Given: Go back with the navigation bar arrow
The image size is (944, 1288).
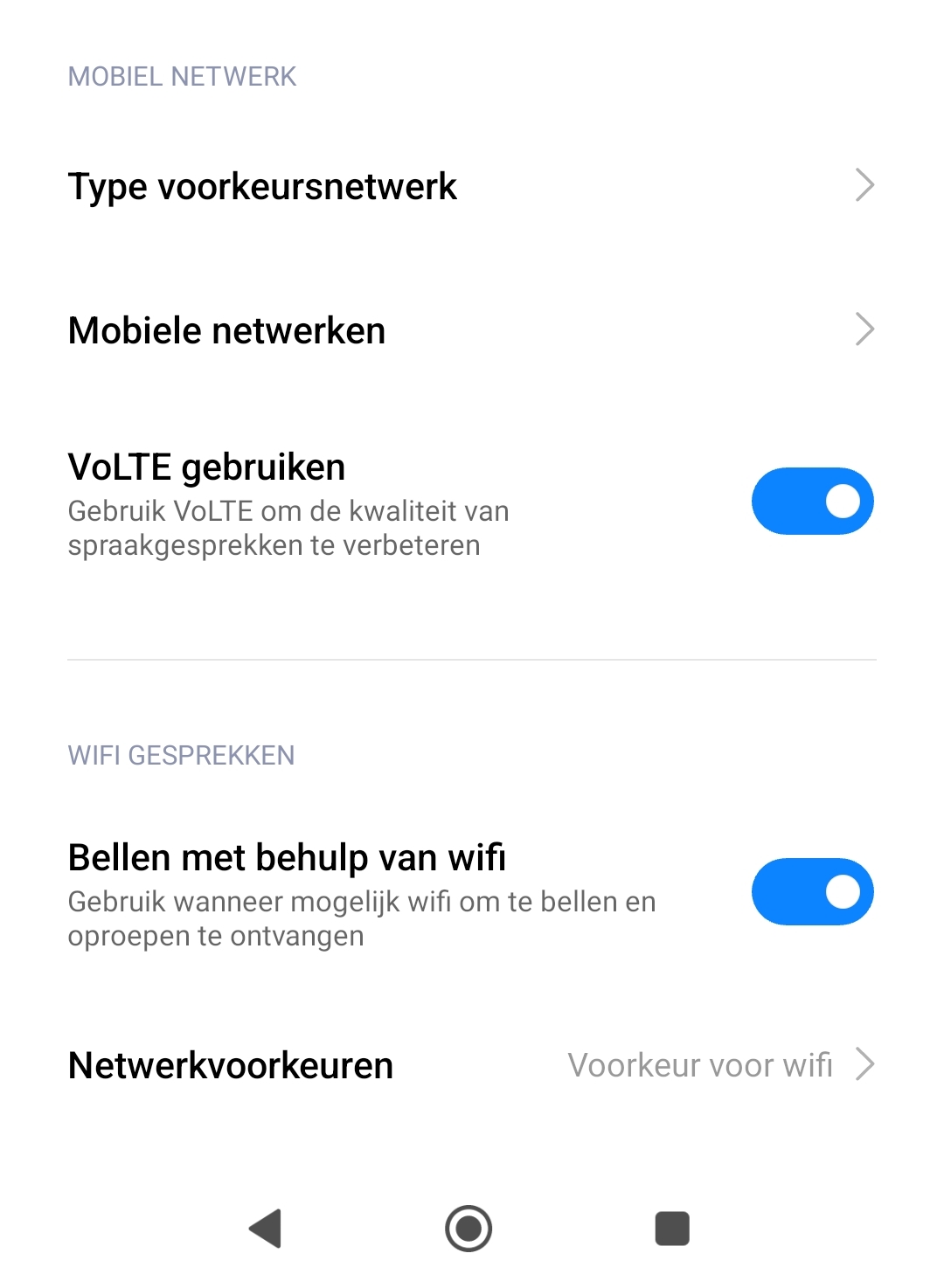Looking at the screenshot, I should [x=266, y=1229].
